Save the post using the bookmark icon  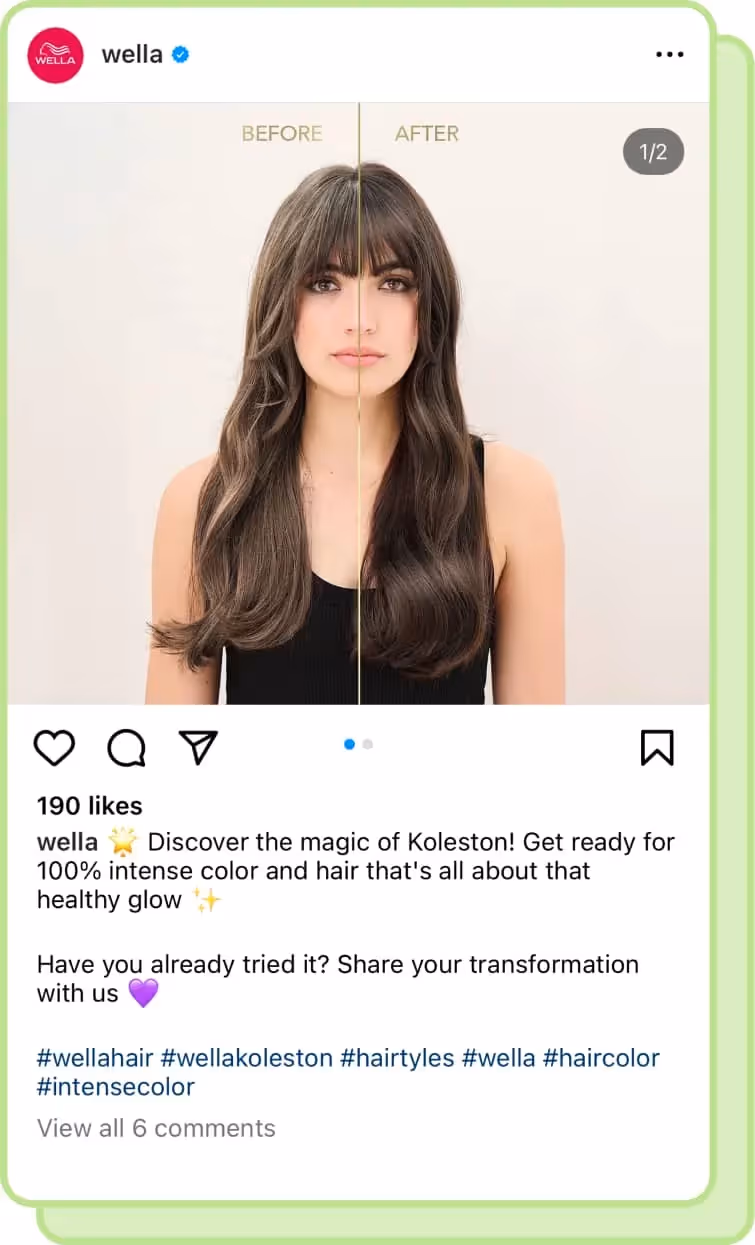coord(658,747)
